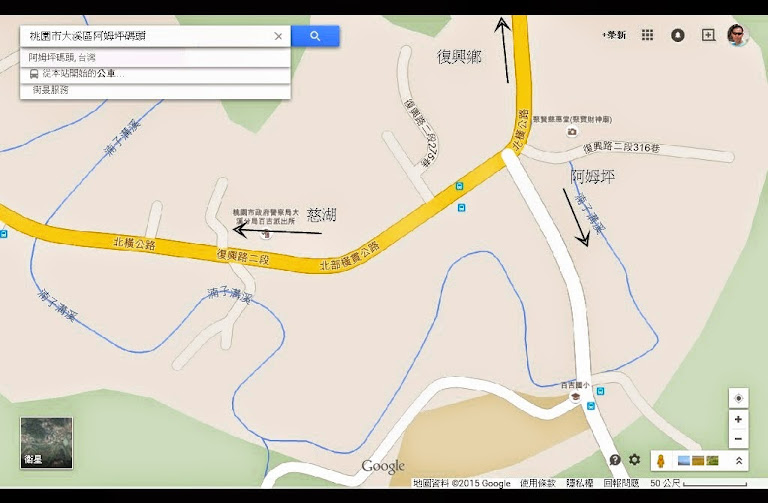Switch to satellite view thumbnail

tap(46, 443)
